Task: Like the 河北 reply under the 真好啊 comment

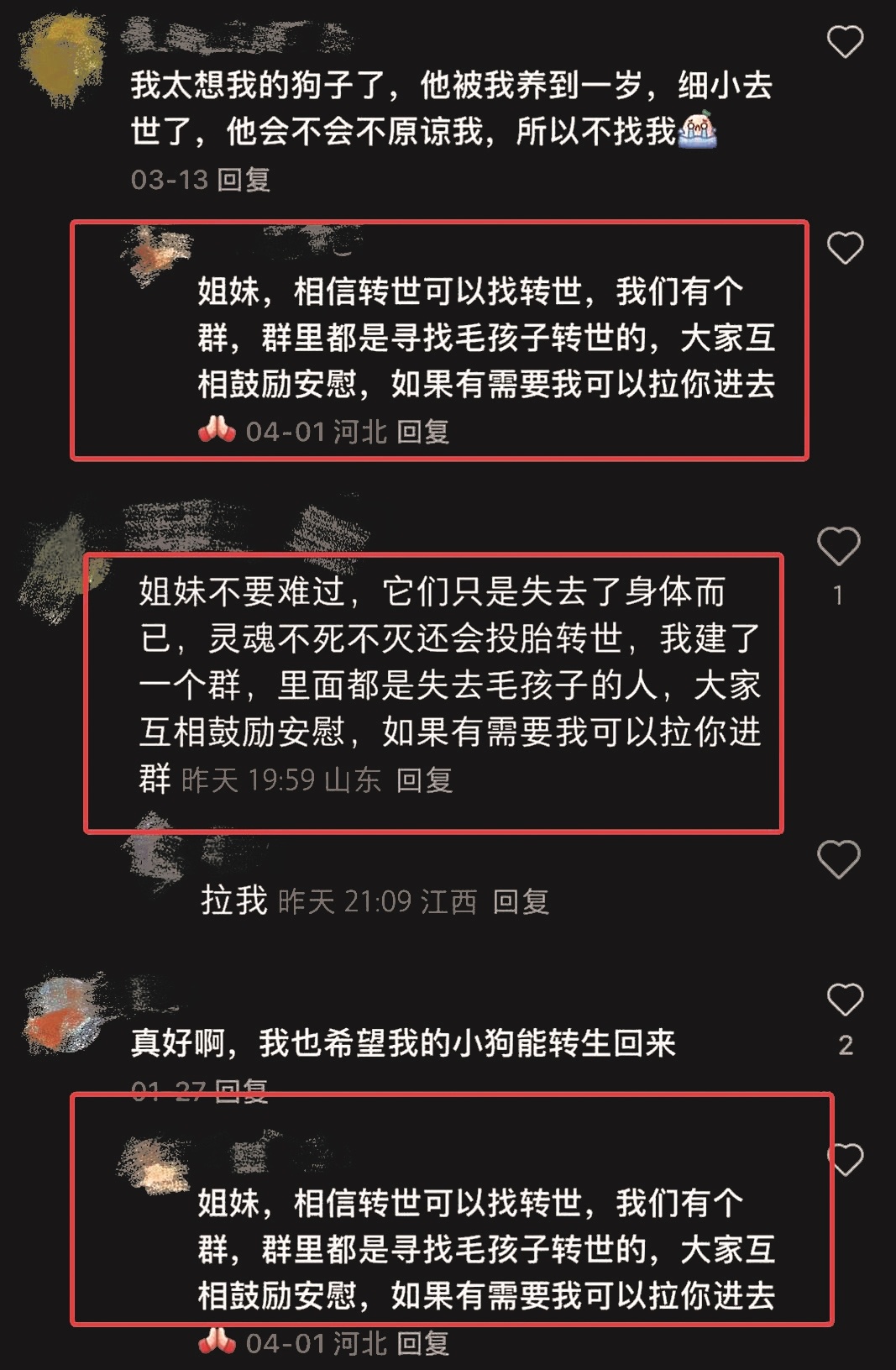Action: tap(846, 1159)
